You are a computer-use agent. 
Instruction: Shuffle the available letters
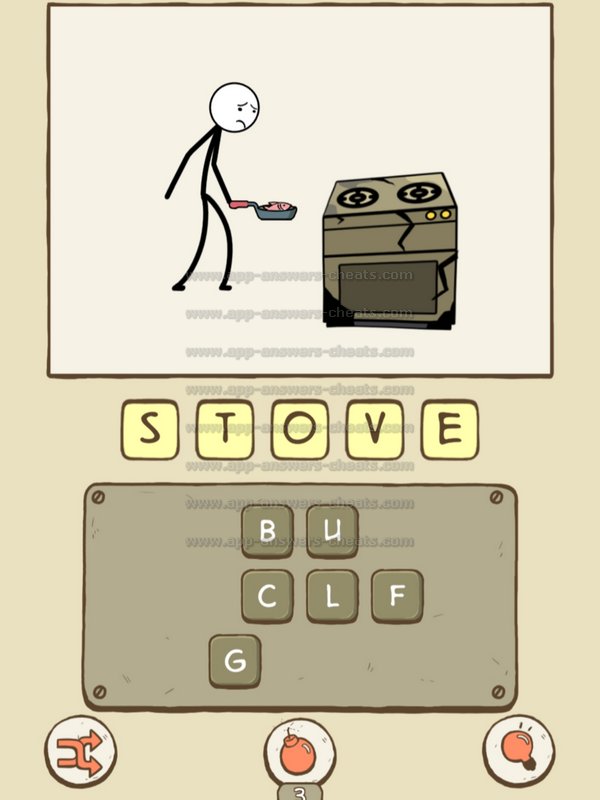click(80, 748)
